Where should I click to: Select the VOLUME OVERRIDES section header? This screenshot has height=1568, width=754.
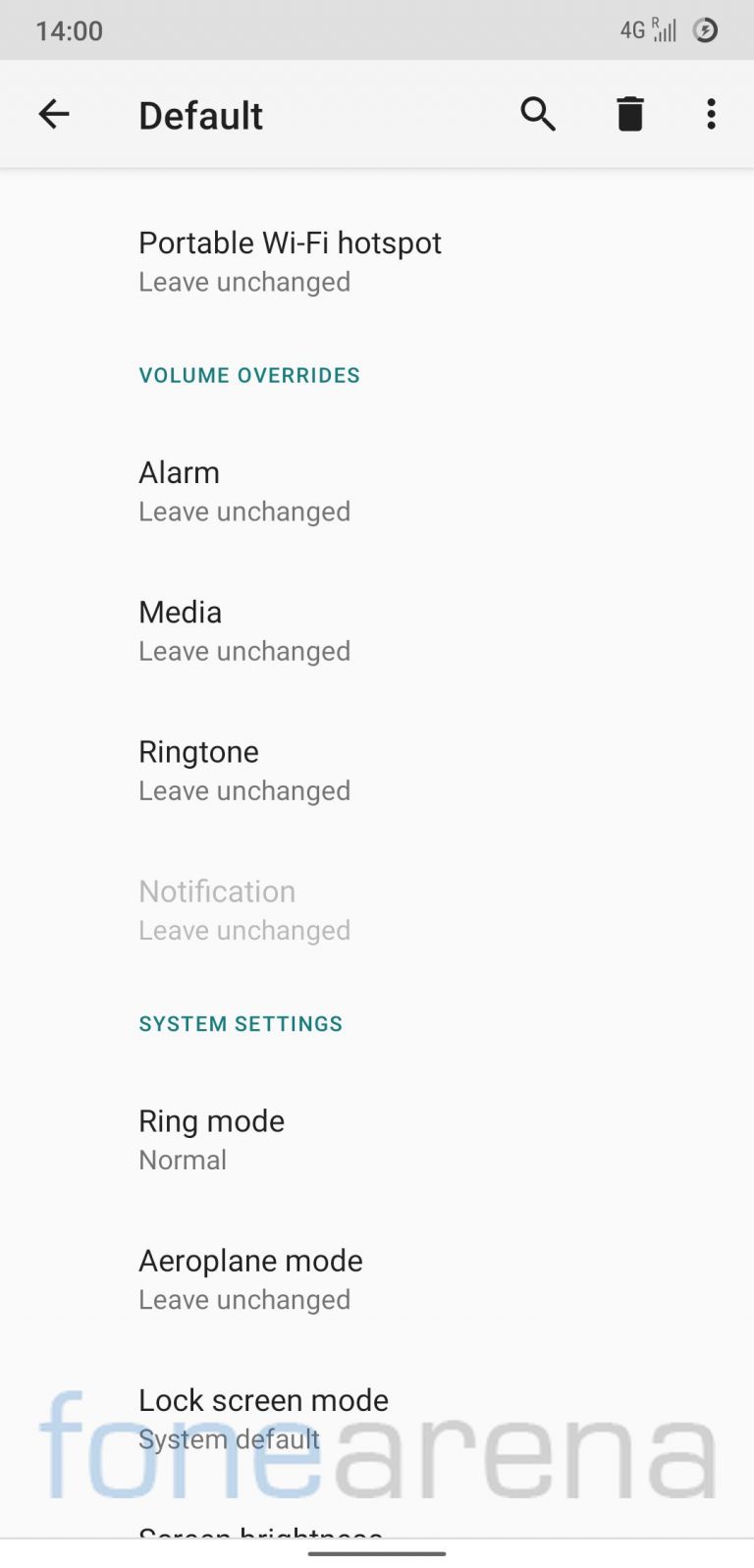249,375
